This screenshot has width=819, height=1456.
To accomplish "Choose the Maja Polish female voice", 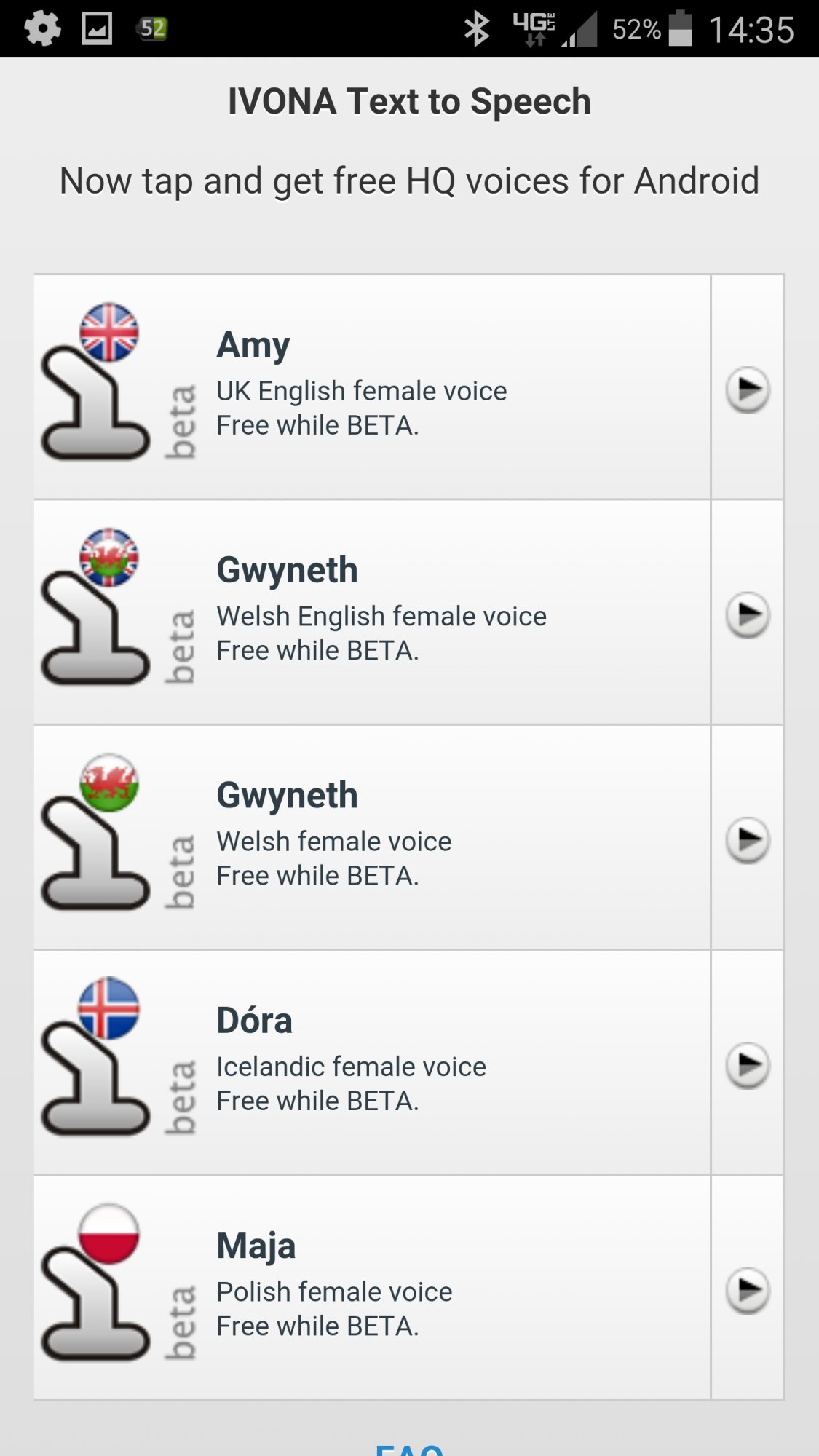I will (x=372, y=1288).
